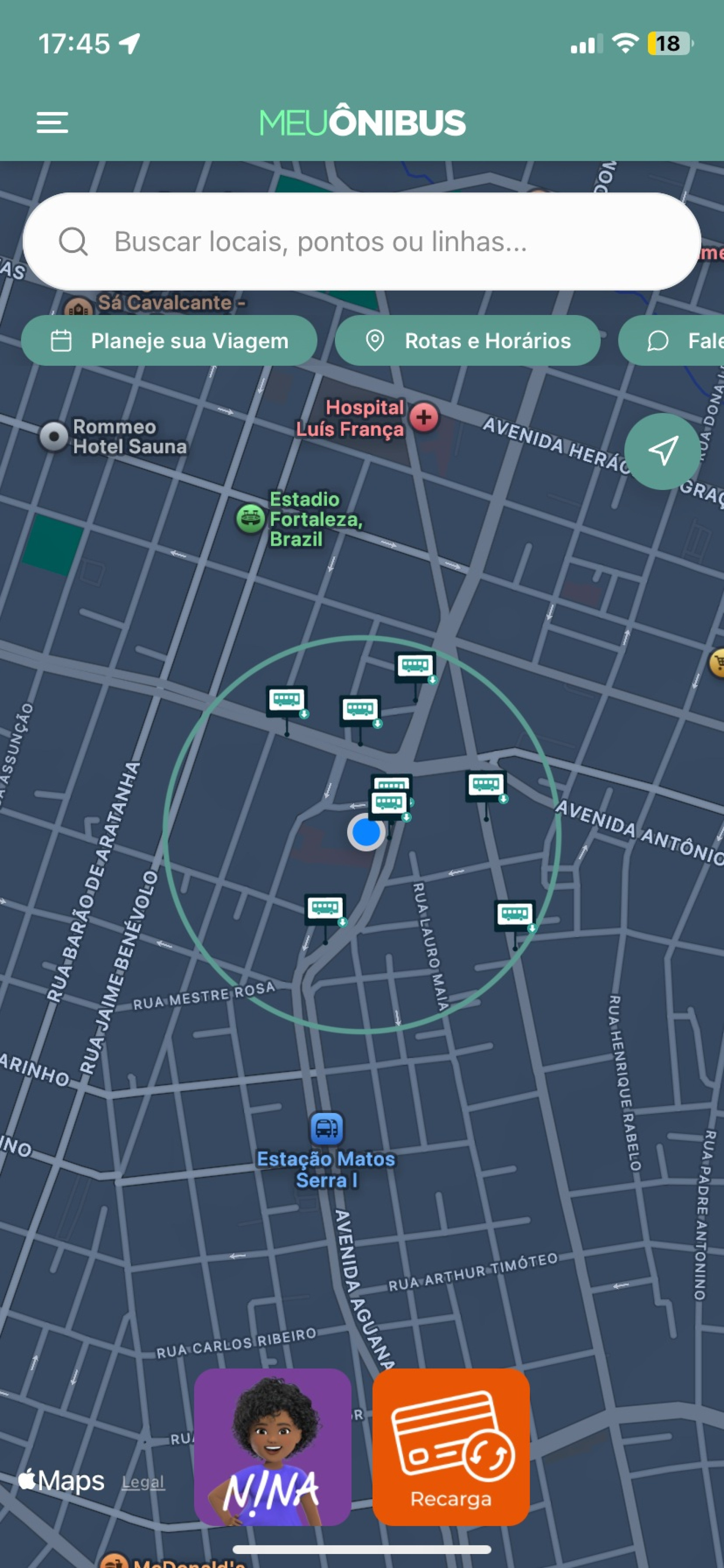
Task: Select the Rotas e Horários chip
Action: 467,341
